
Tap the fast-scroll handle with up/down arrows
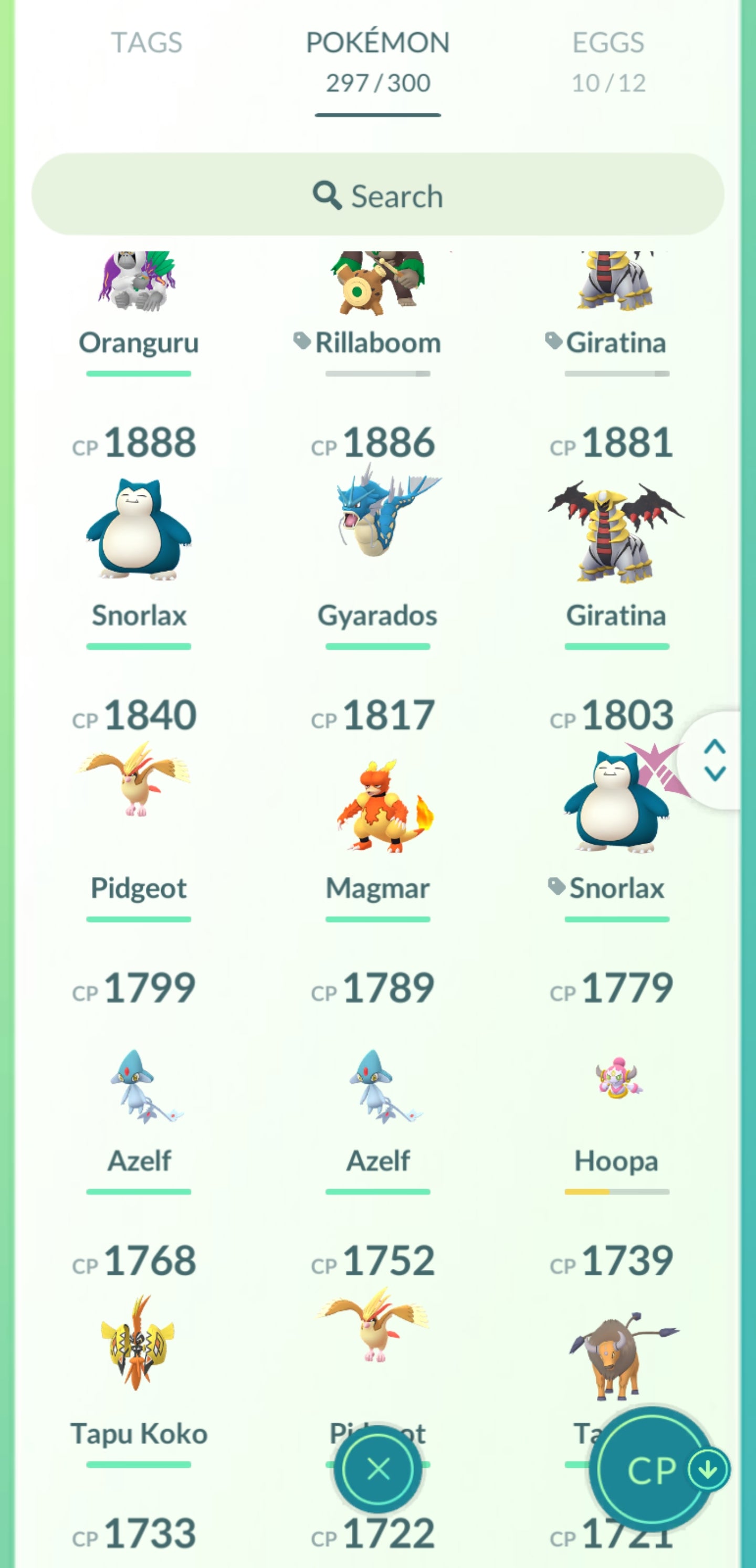[x=715, y=760]
